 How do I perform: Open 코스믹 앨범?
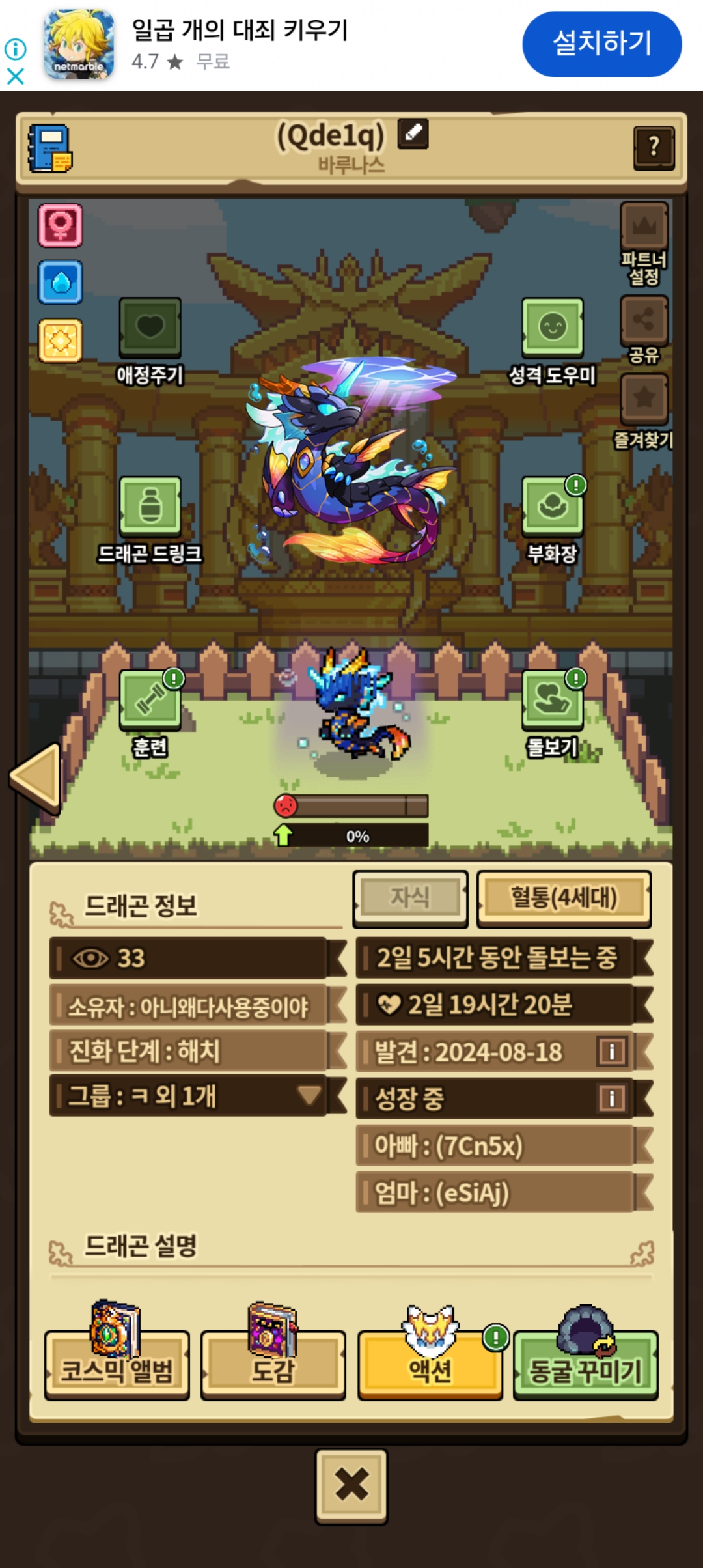pos(117,1367)
